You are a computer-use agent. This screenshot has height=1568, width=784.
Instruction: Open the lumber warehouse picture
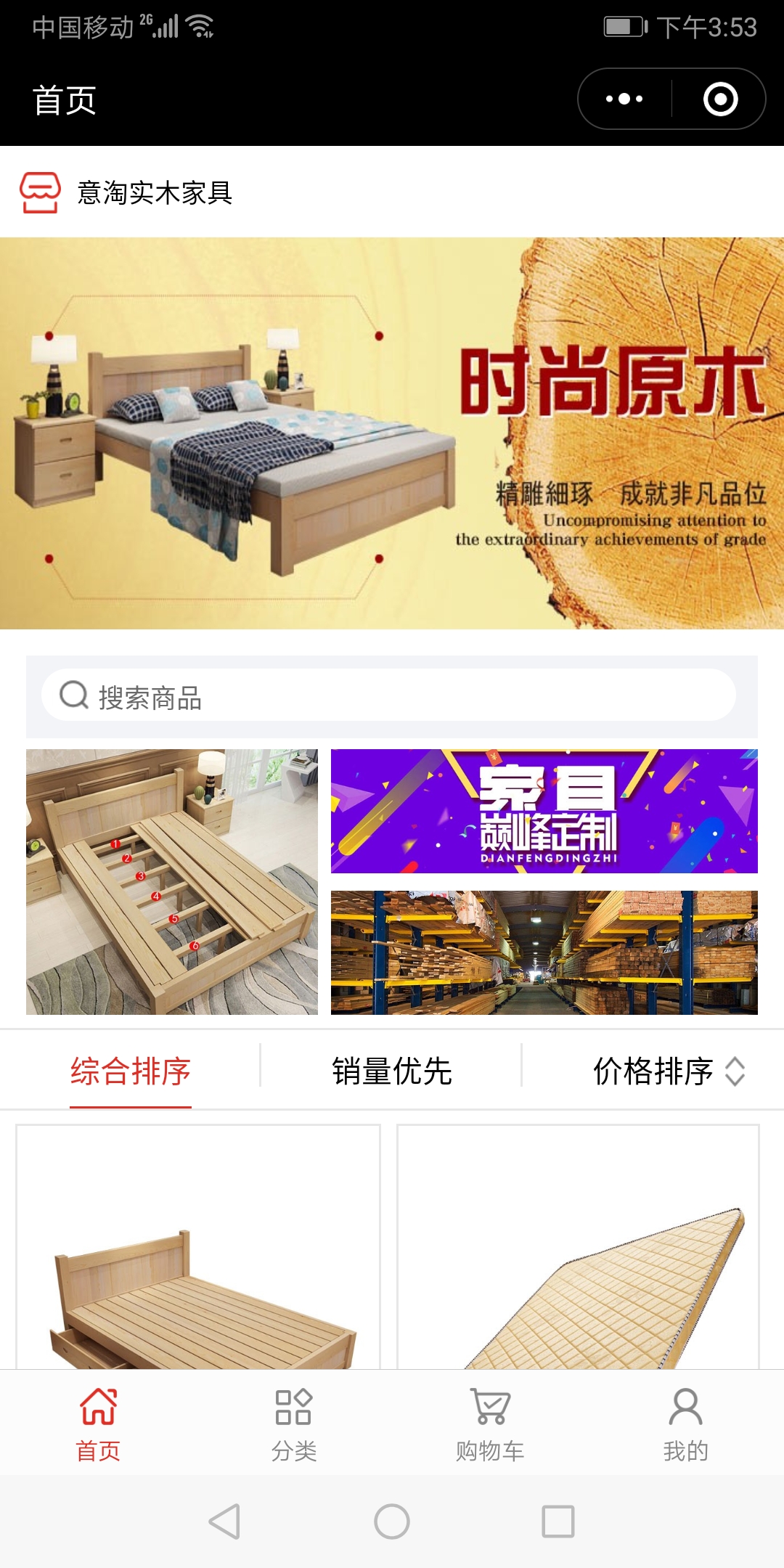point(544,952)
